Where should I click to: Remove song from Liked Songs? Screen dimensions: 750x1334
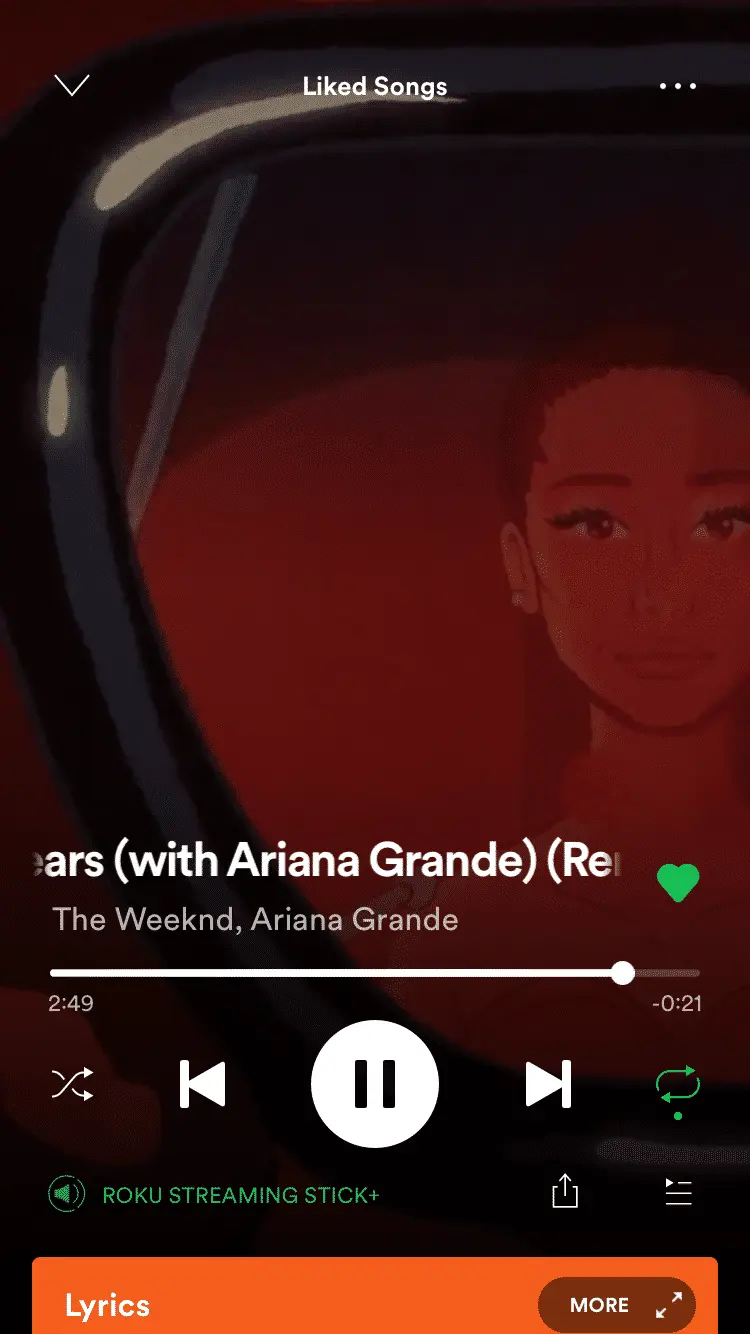coord(677,882)
